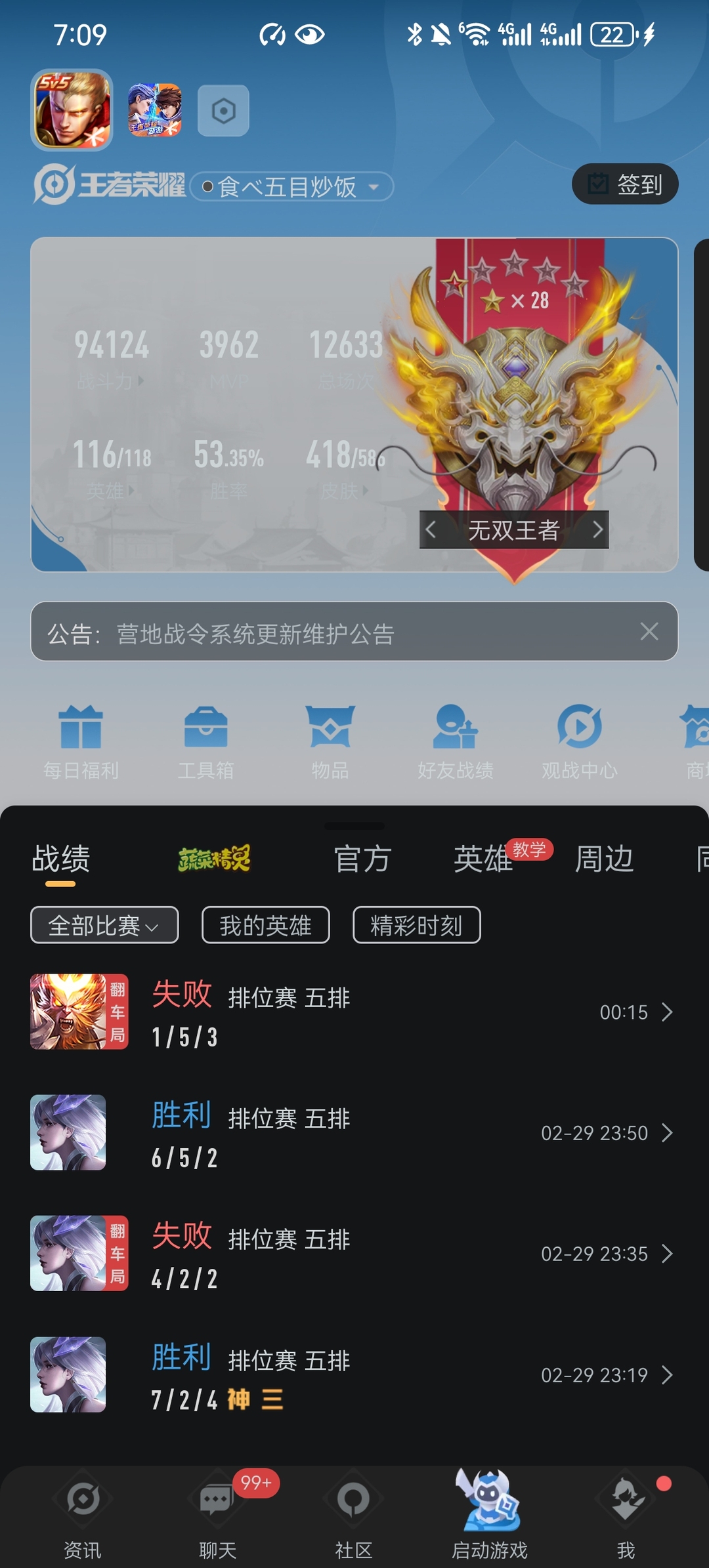The image size is (709, 1568).
Task: Select the 我的英雄 filter chip
Action: (x=265, y=925)
